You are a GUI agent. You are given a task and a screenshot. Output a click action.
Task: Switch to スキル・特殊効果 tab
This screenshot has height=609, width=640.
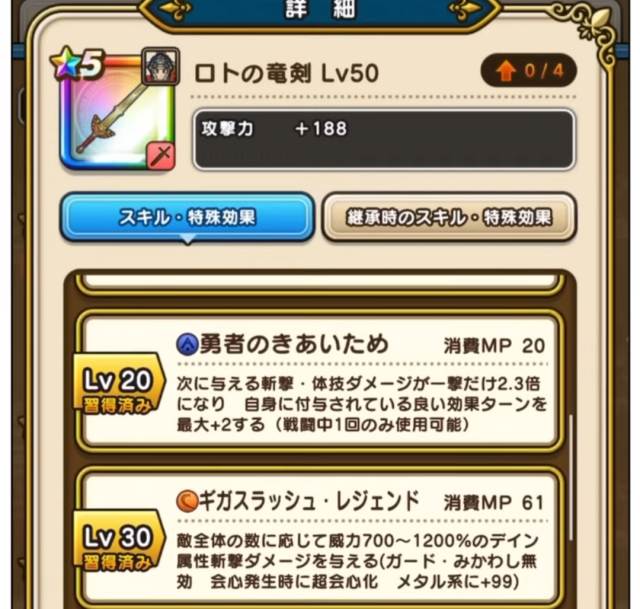point(187,217)
